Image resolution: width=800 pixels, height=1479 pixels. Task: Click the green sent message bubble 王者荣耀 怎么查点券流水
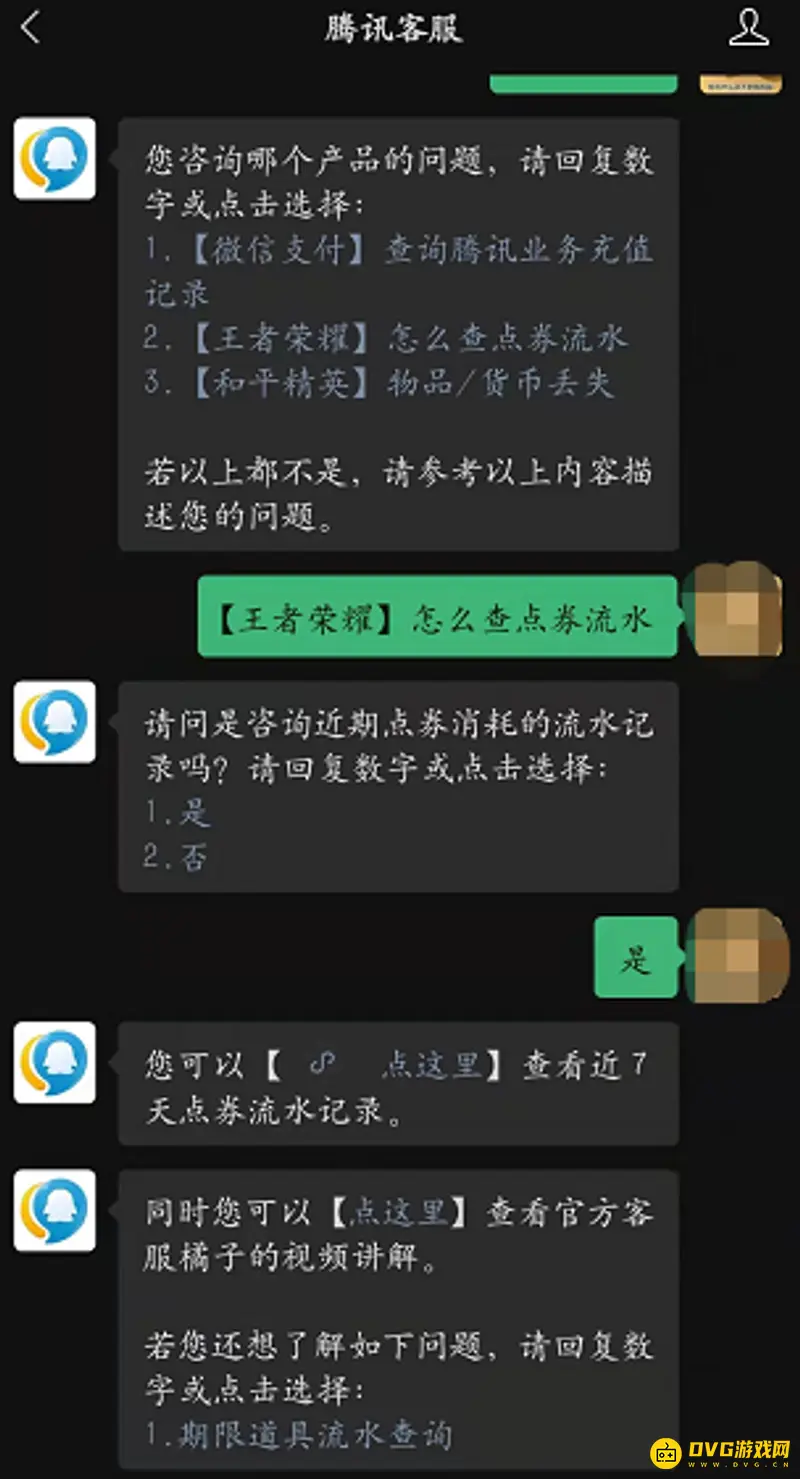tap(435, 618)
